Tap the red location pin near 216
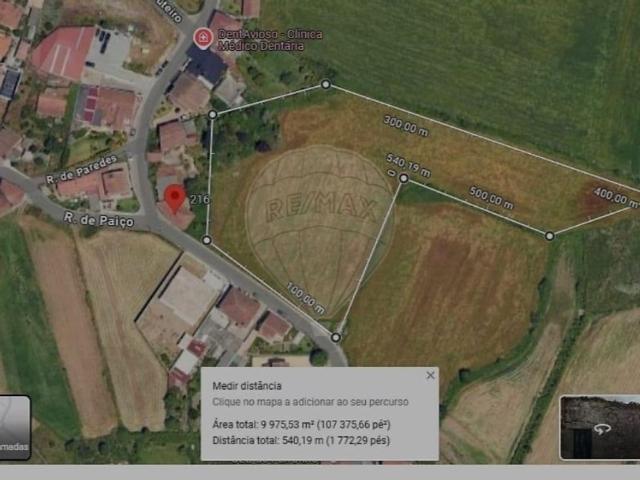This screenshot has height=480, width=640. coord(175,198)
